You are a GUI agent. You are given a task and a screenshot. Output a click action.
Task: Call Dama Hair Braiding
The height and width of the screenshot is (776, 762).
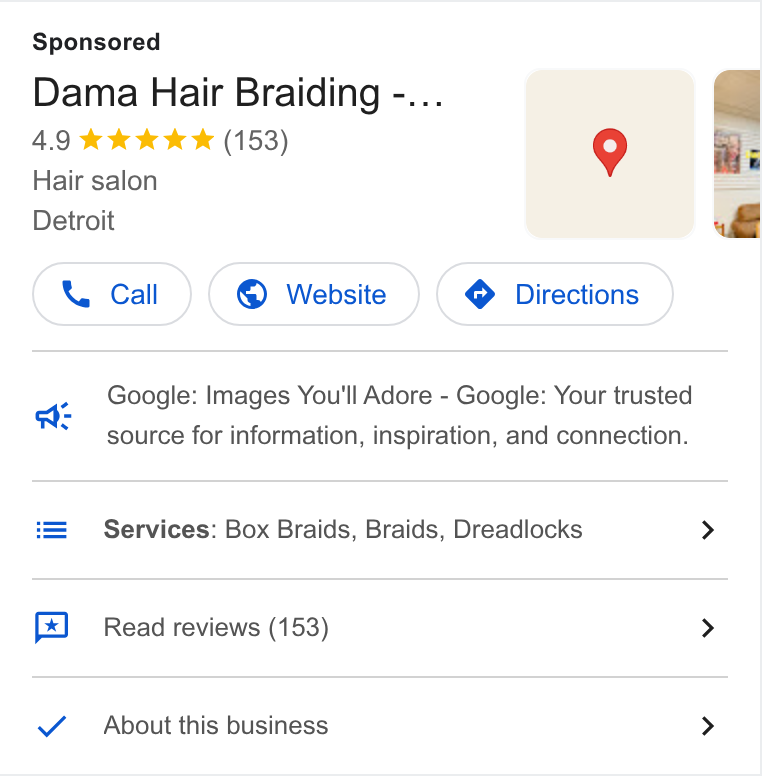112,294
